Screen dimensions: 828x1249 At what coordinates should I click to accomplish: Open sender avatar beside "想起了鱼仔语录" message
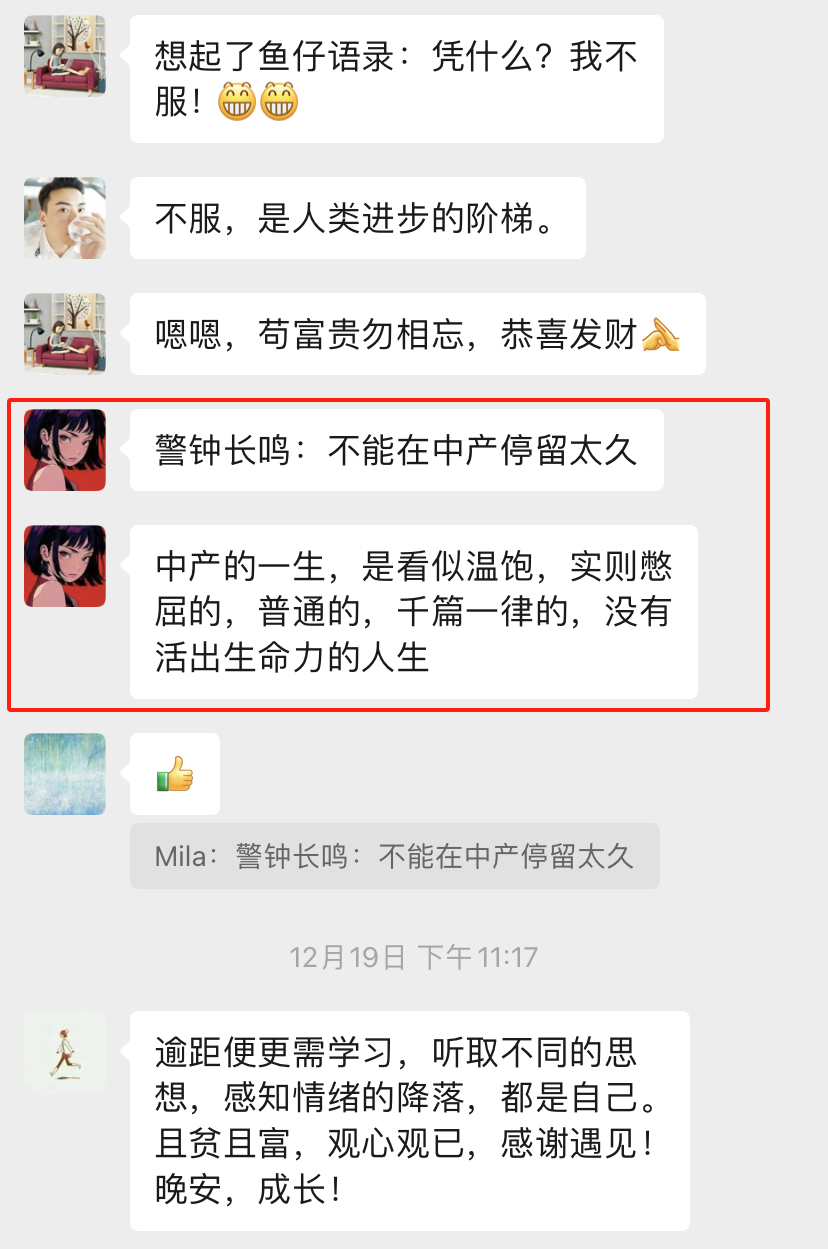pyautogui.click(x=65, y=56)
